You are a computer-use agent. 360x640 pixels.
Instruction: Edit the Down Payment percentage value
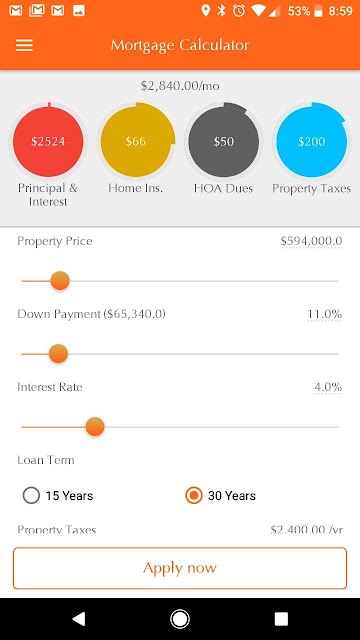coord(324,314)
